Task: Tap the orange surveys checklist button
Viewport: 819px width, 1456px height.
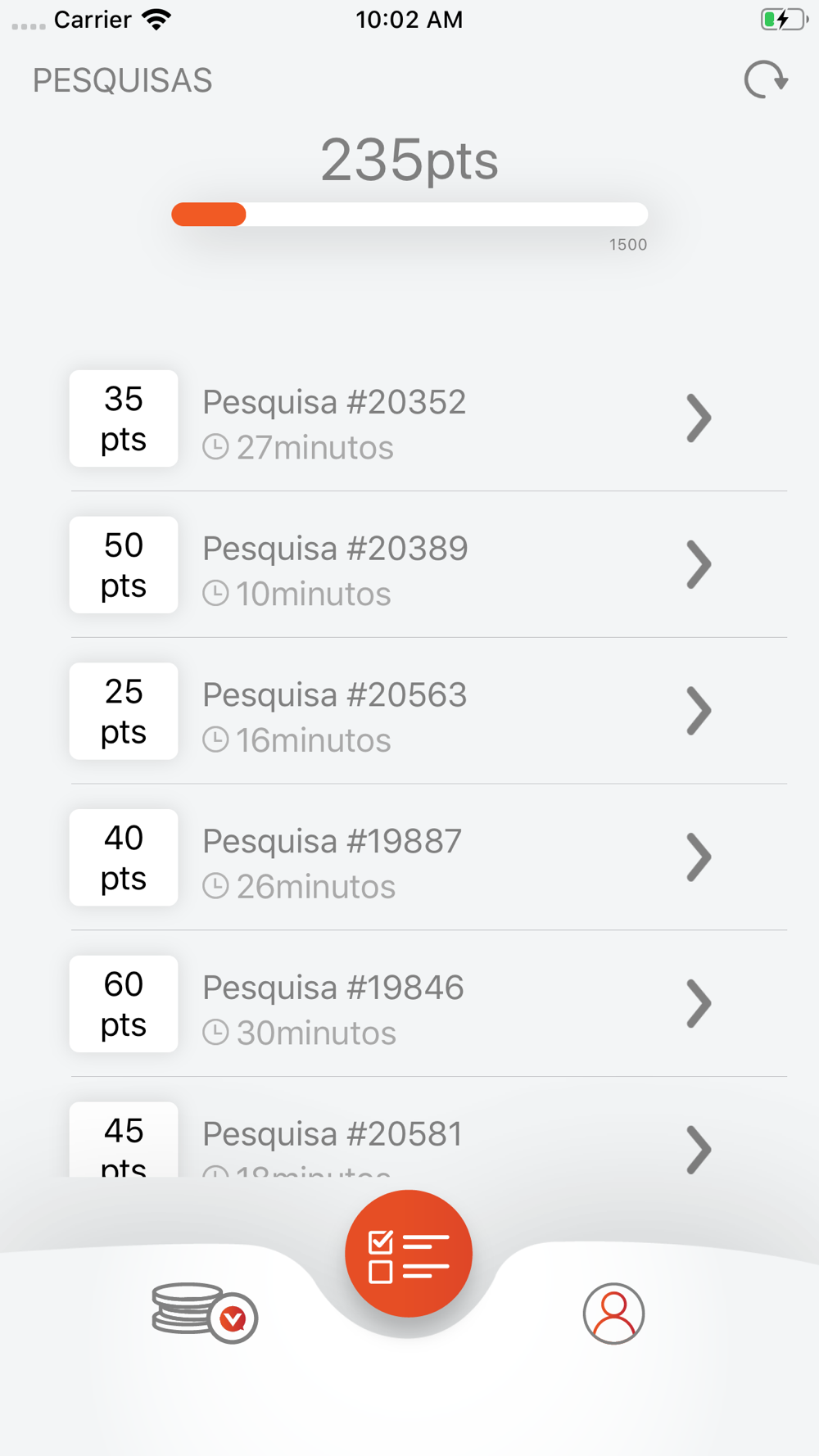Action: 409,1254
